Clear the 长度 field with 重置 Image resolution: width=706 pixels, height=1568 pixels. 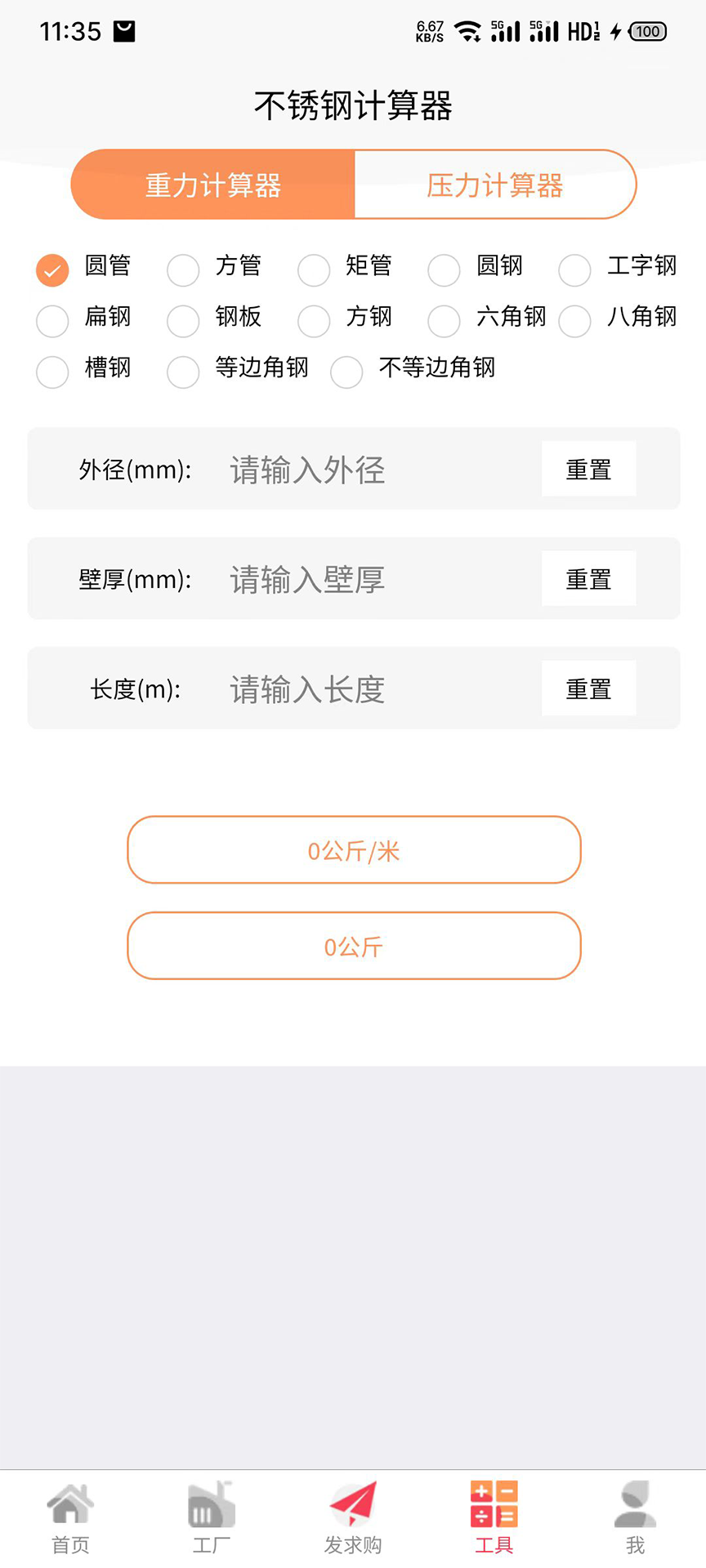coord(588,689)
